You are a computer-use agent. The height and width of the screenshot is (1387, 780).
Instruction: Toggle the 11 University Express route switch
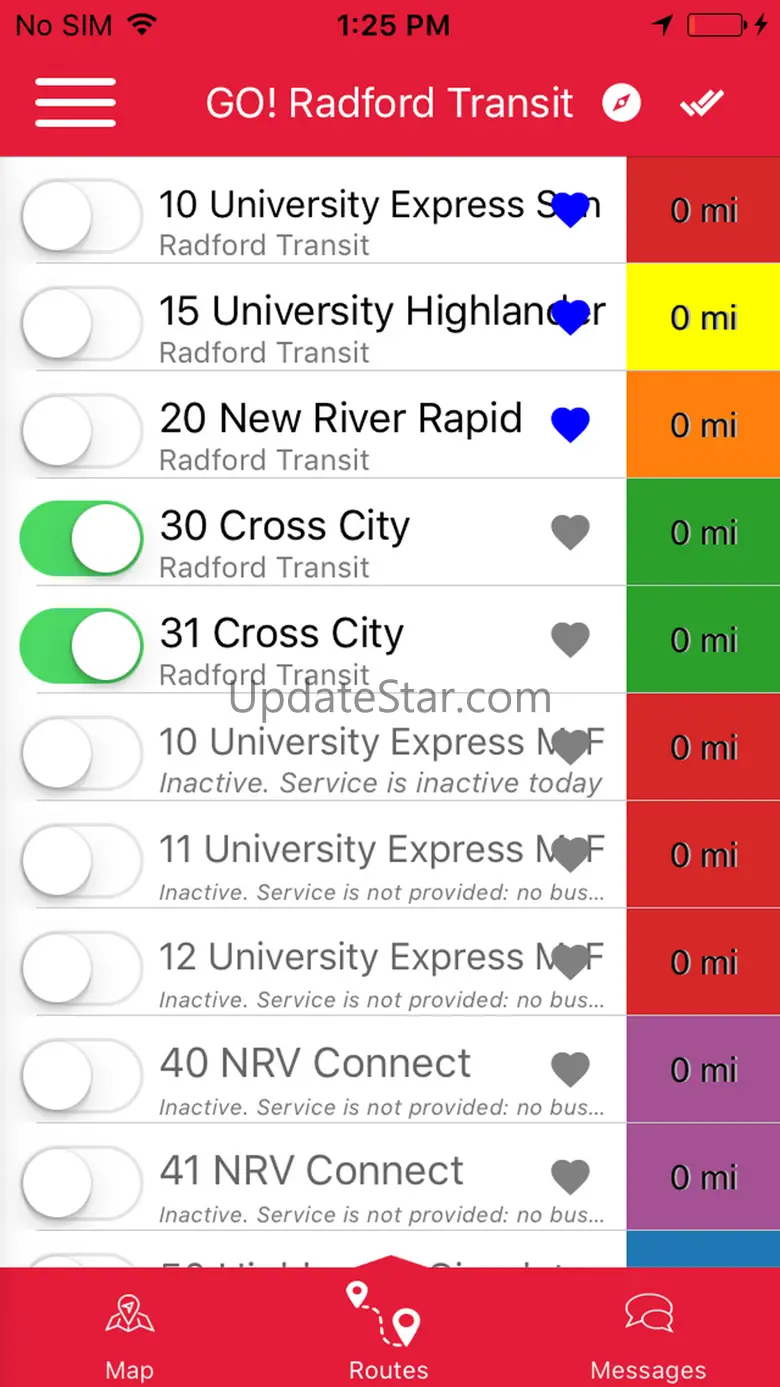pyautogui.click(x=82, y=860)
